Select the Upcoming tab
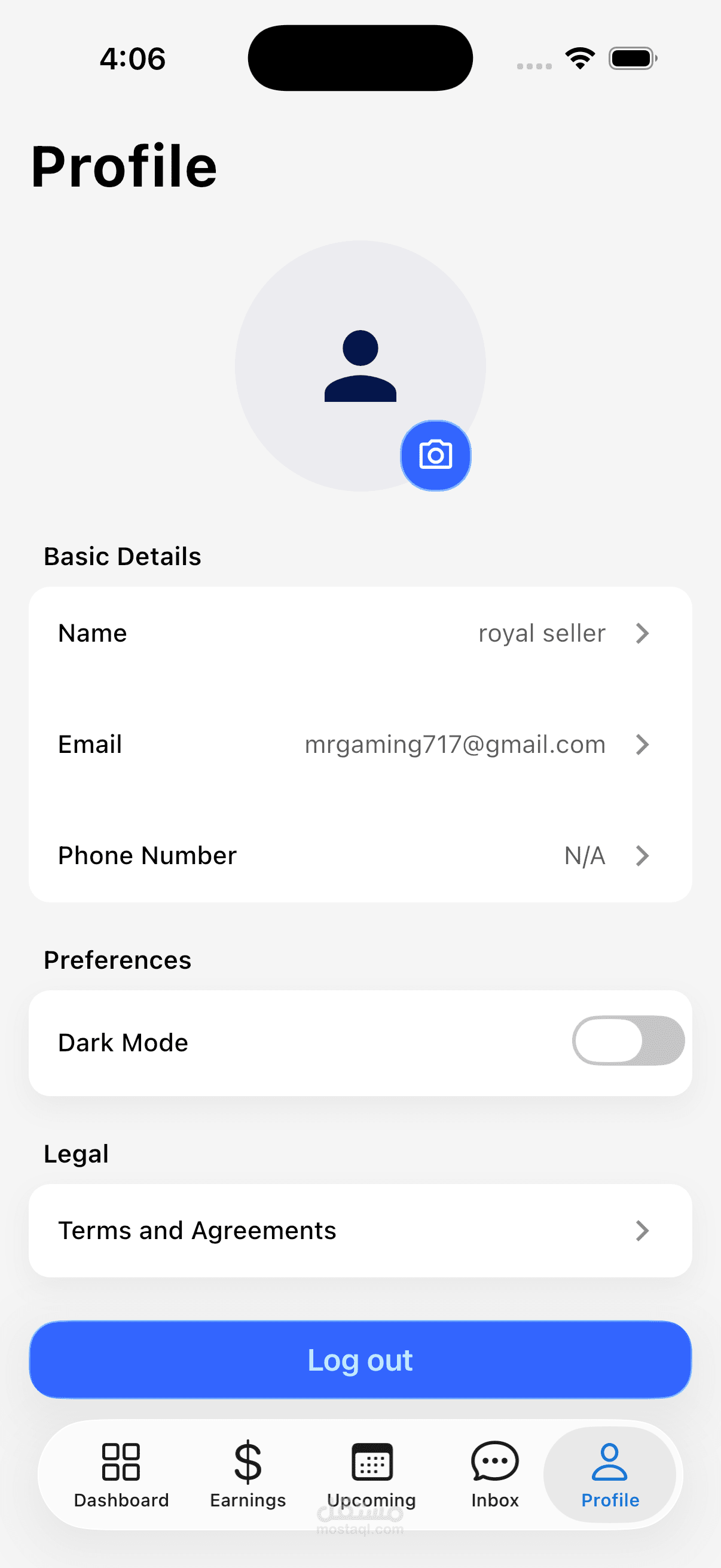The height and width of the screenshot is (1568, 721). [x=372, y=1474]
